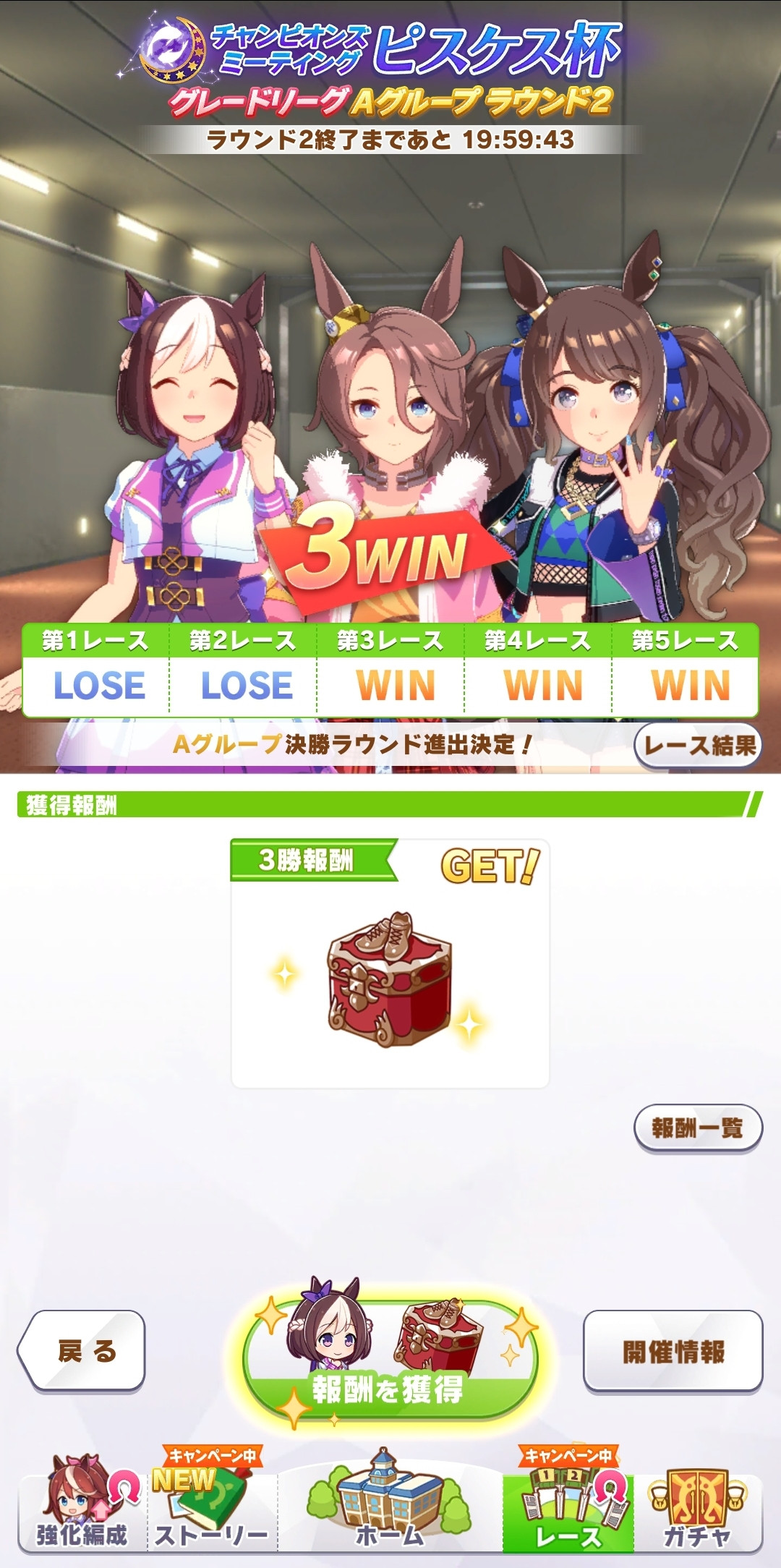Go back with the 戻る button
This screenshot has height=1568, width=781.
pos(83,1350)
